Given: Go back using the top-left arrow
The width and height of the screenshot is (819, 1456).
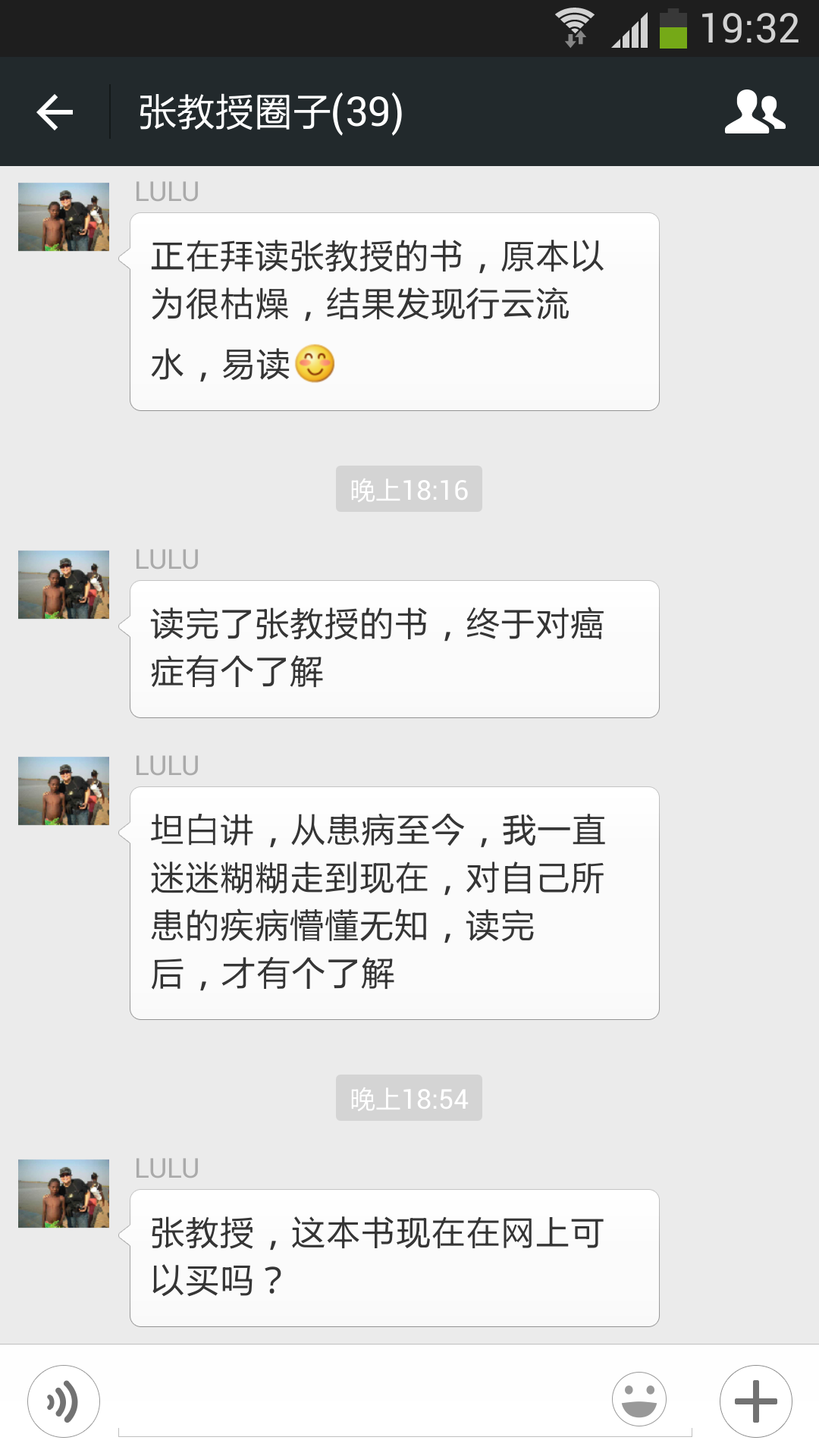Looking at the screenshot, I should point(55,112).
